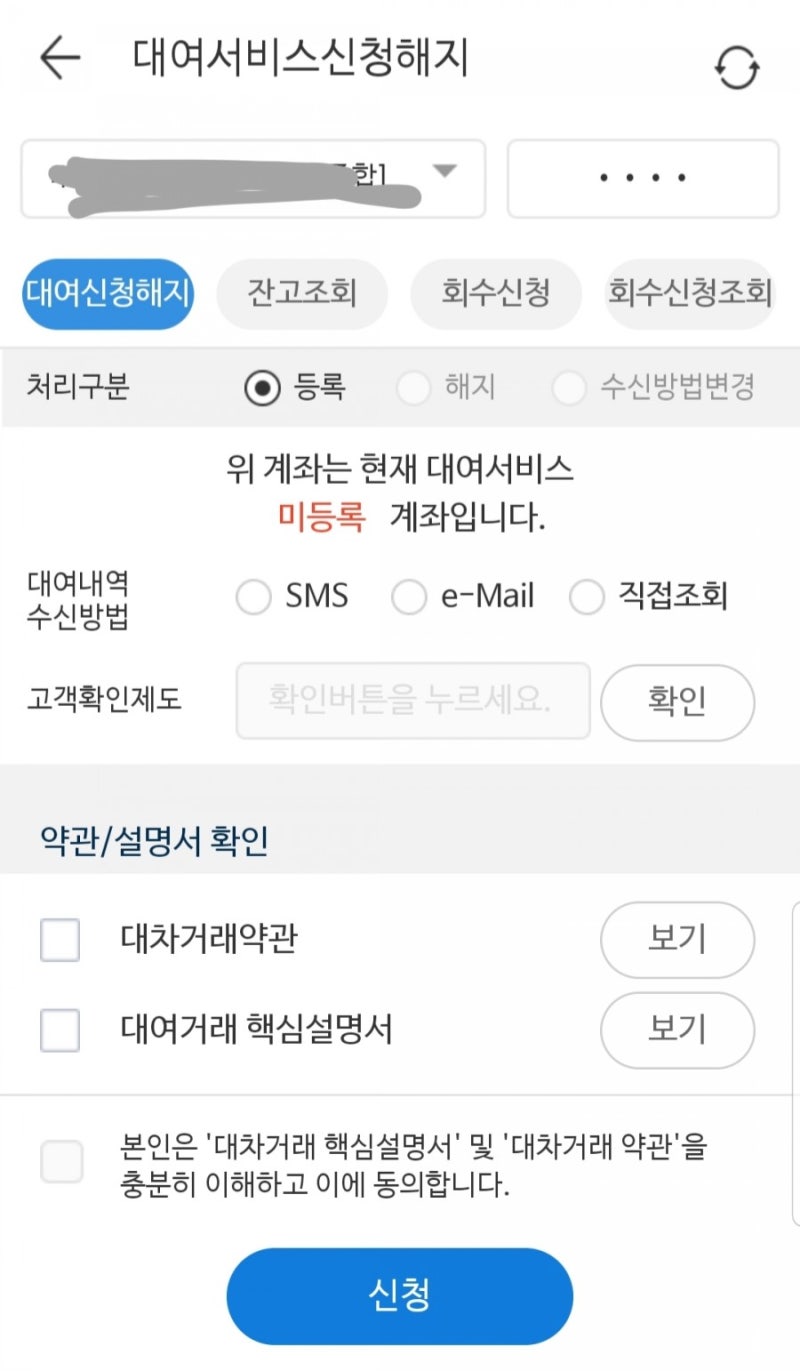Switch to the 회수신청 tab
The width and height of the screenshot is (800, 1371).
coord(496,294)
